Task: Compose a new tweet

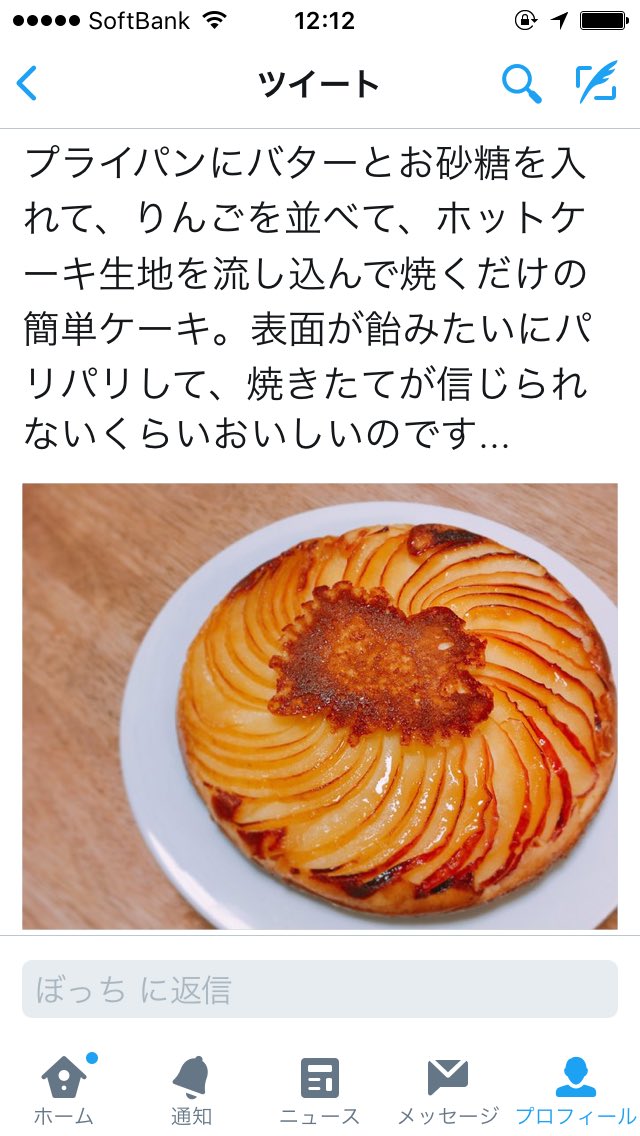Action: point(596,84)
